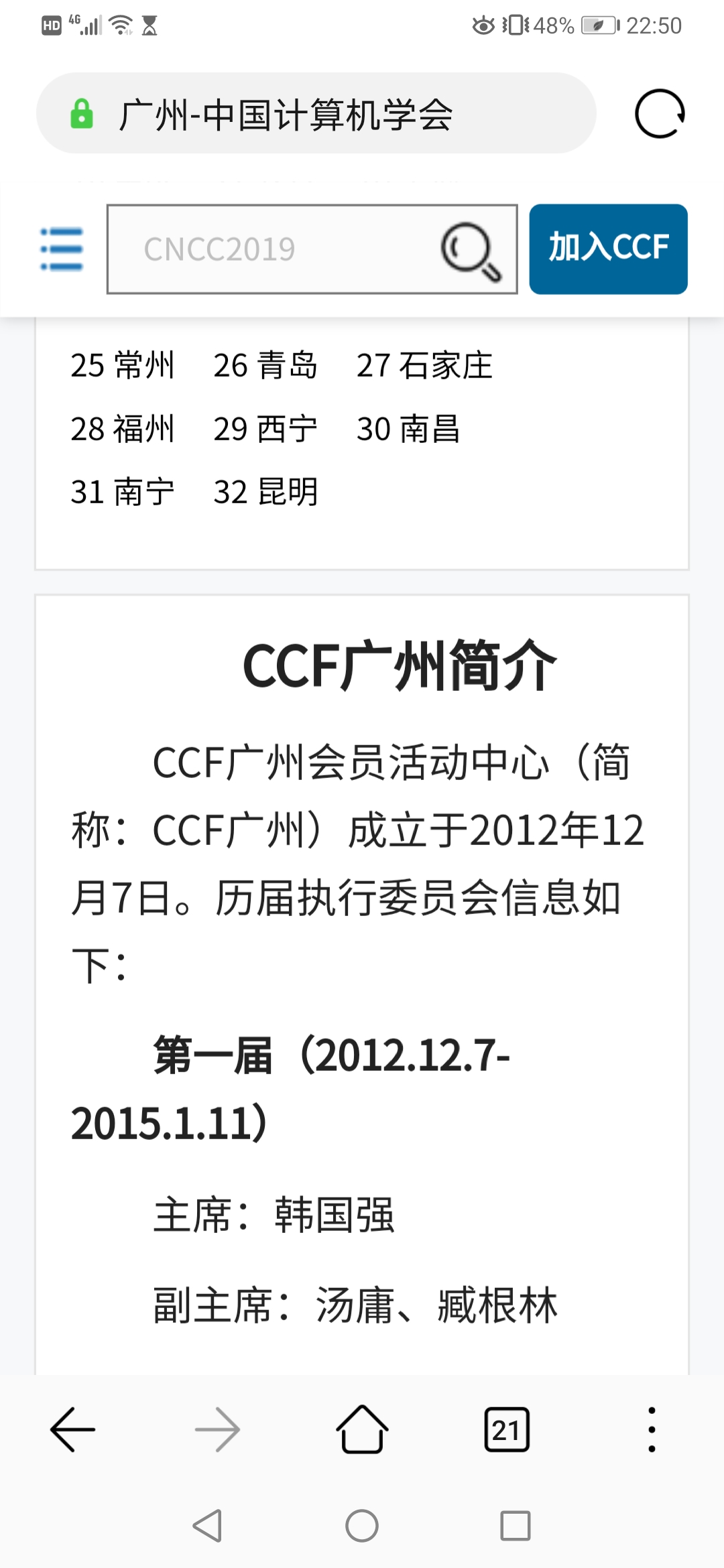
Task: Open the hamburger menu
Action: 62,249
